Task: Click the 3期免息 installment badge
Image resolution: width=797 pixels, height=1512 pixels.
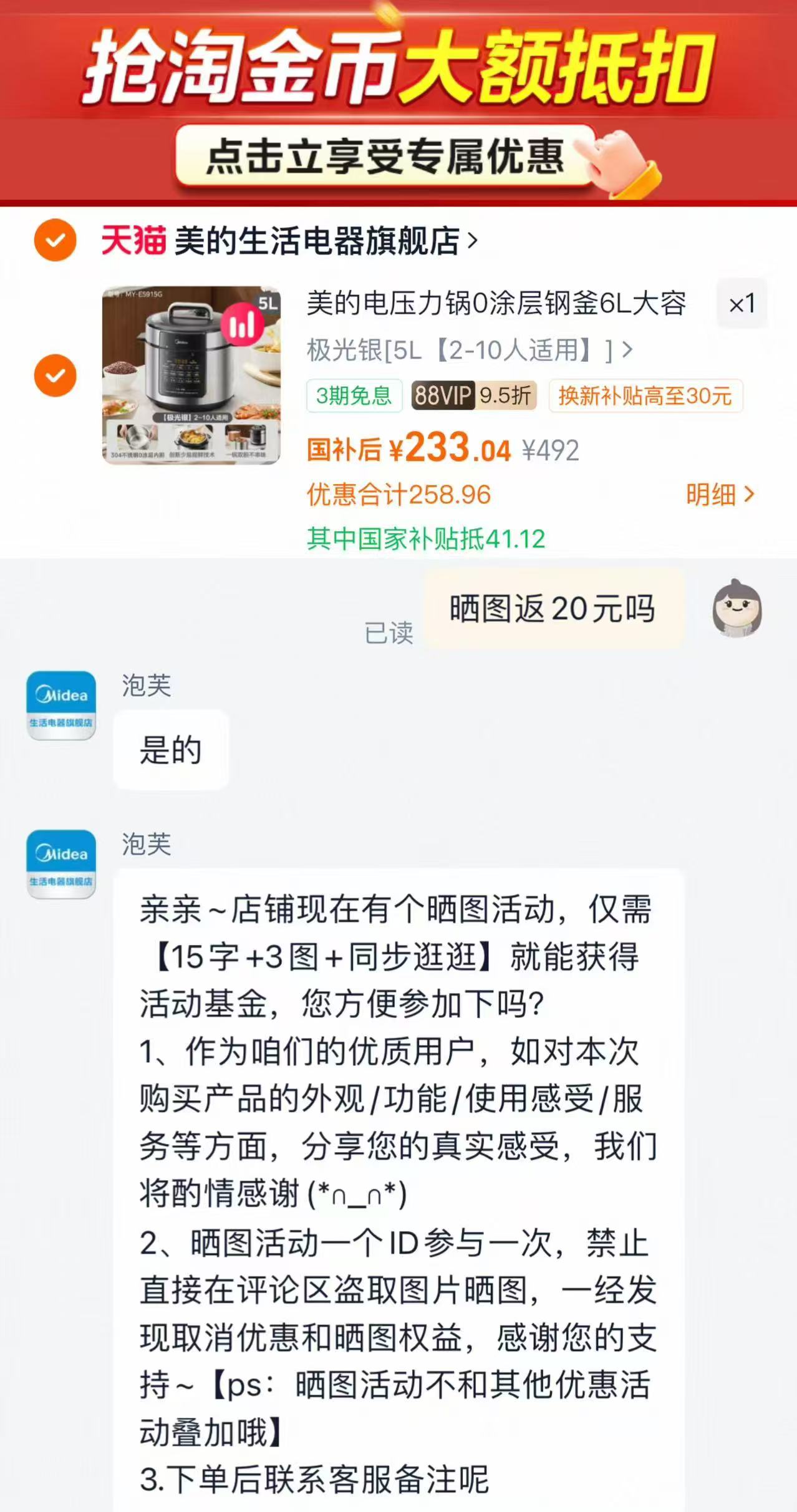Action: (x=354, y=395)
